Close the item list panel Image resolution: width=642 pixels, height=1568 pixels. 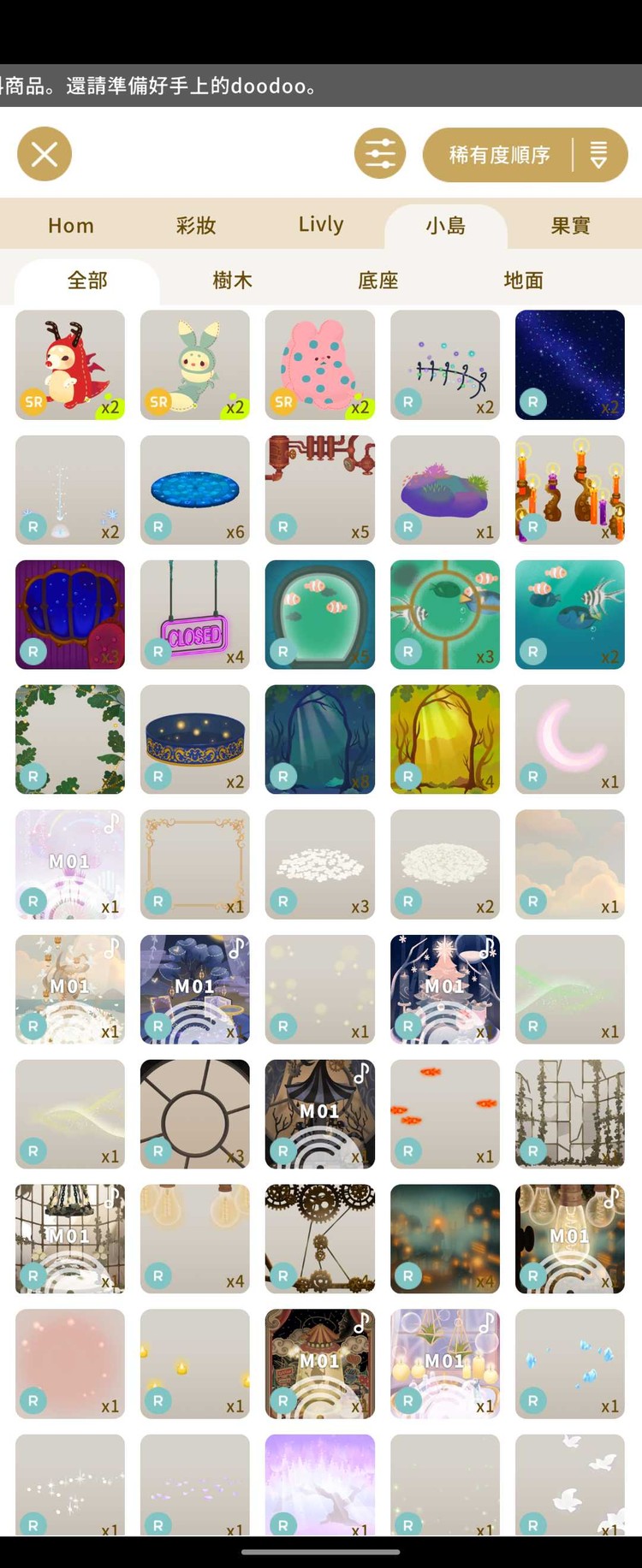tap(45, 154)
